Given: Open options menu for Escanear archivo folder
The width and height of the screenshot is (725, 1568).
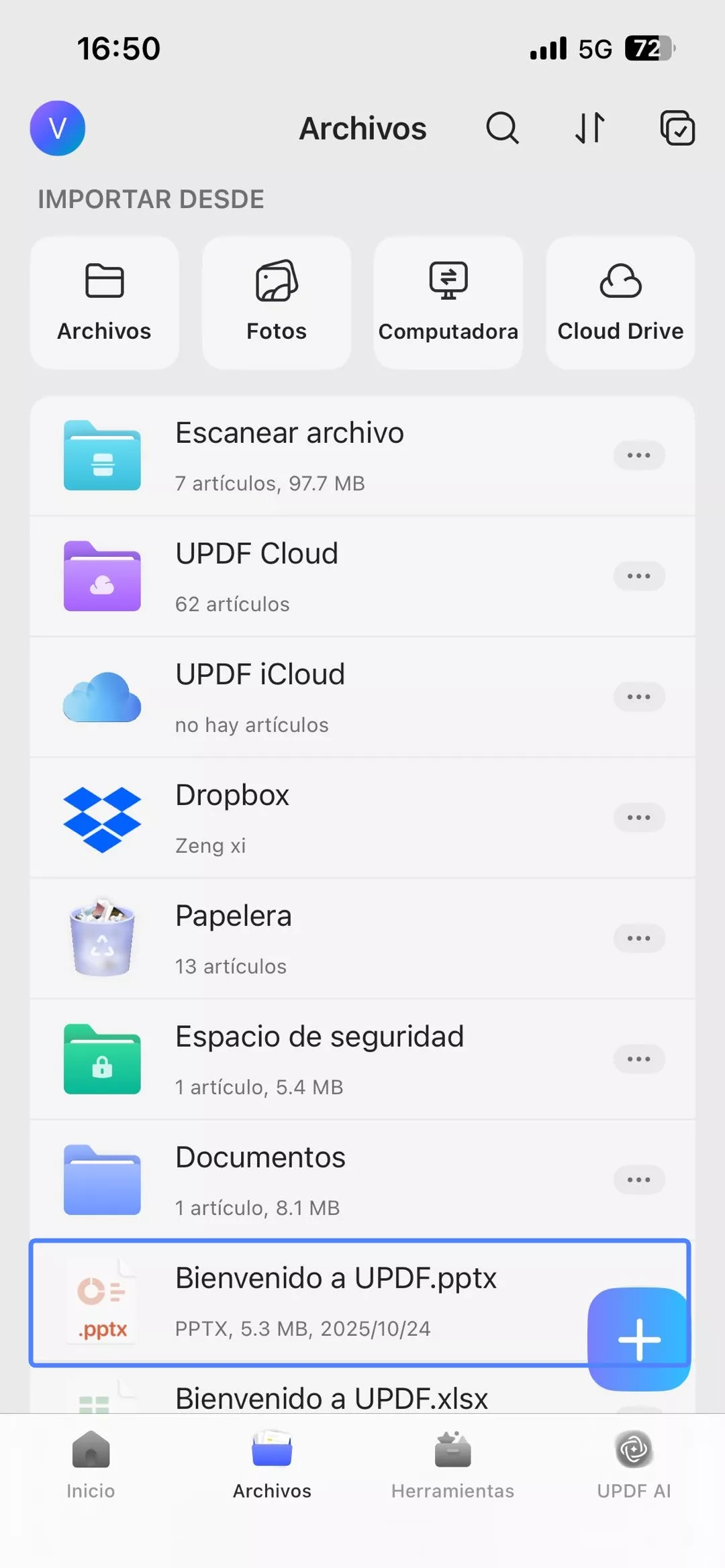Looking at the screenshot, I should [x=638, y=455].
